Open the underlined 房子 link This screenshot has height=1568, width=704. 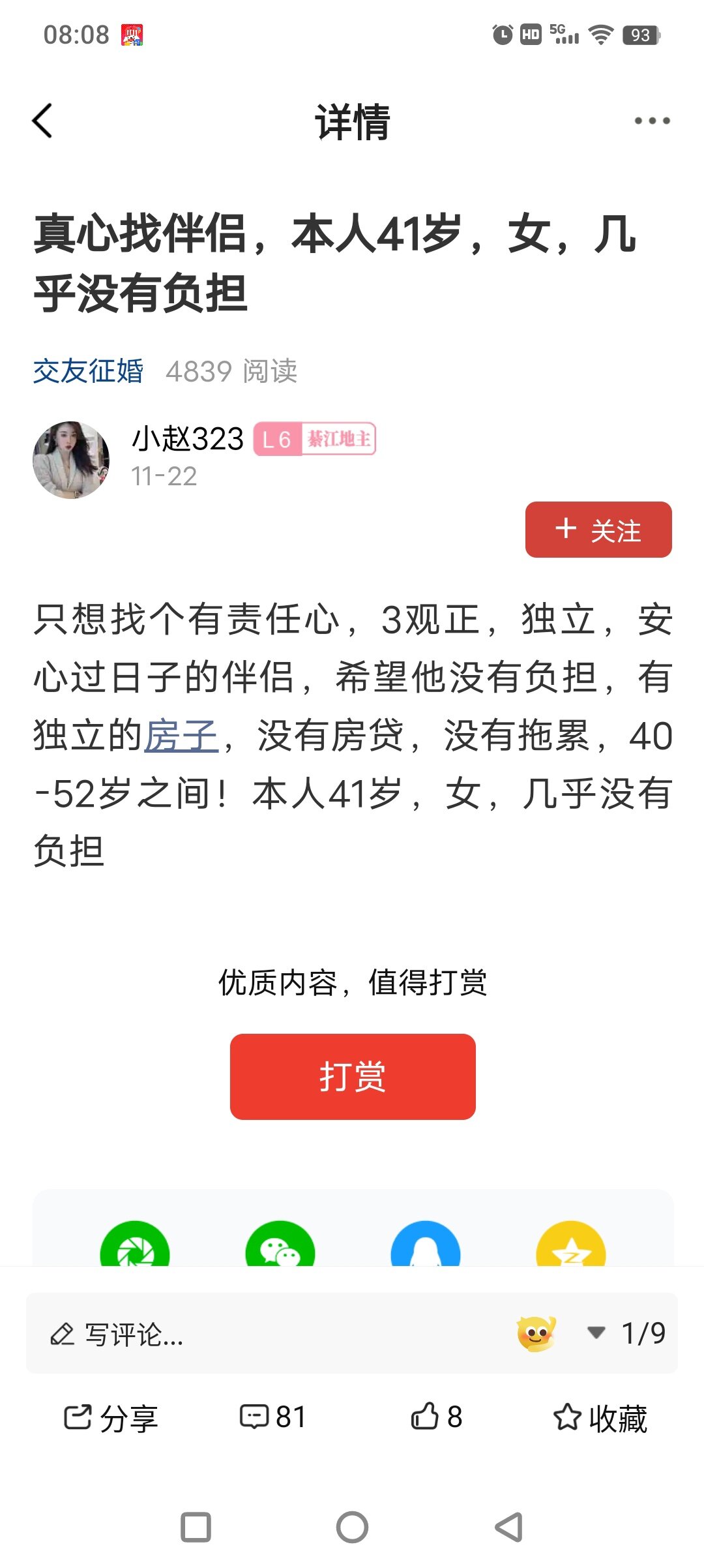tap(181, 736)
